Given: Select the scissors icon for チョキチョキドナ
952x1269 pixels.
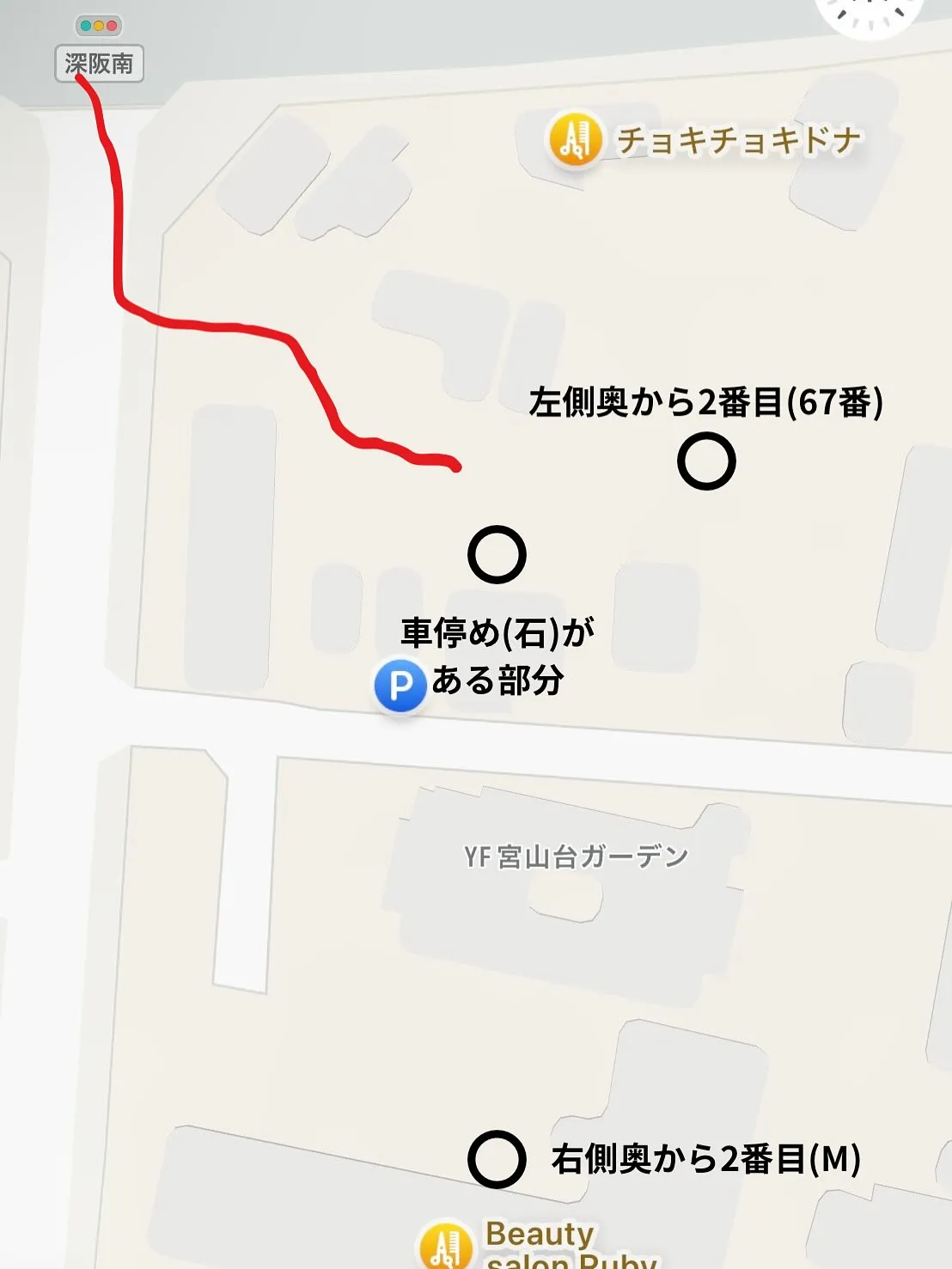Looking at the screenshot, I should coord(577,139).
